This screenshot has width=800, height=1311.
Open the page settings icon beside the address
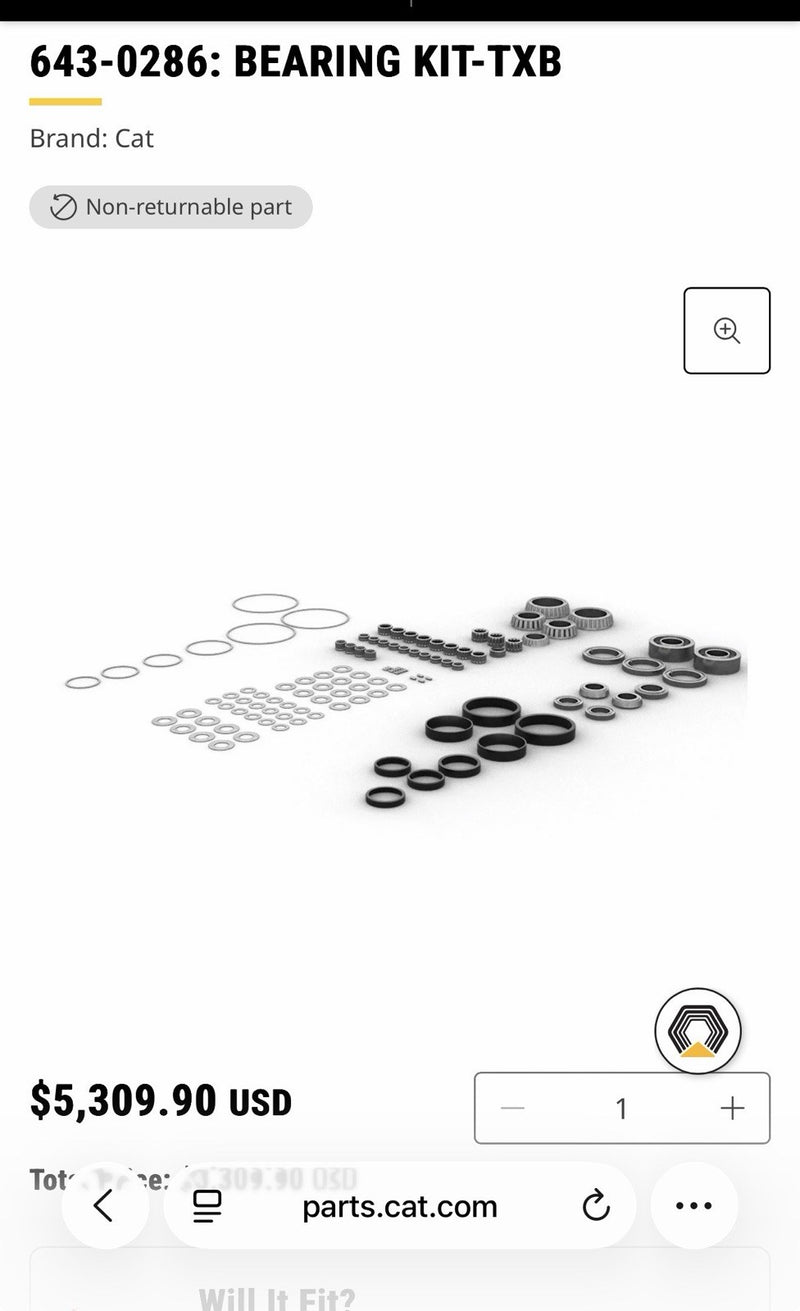(x=208, y=1206)
